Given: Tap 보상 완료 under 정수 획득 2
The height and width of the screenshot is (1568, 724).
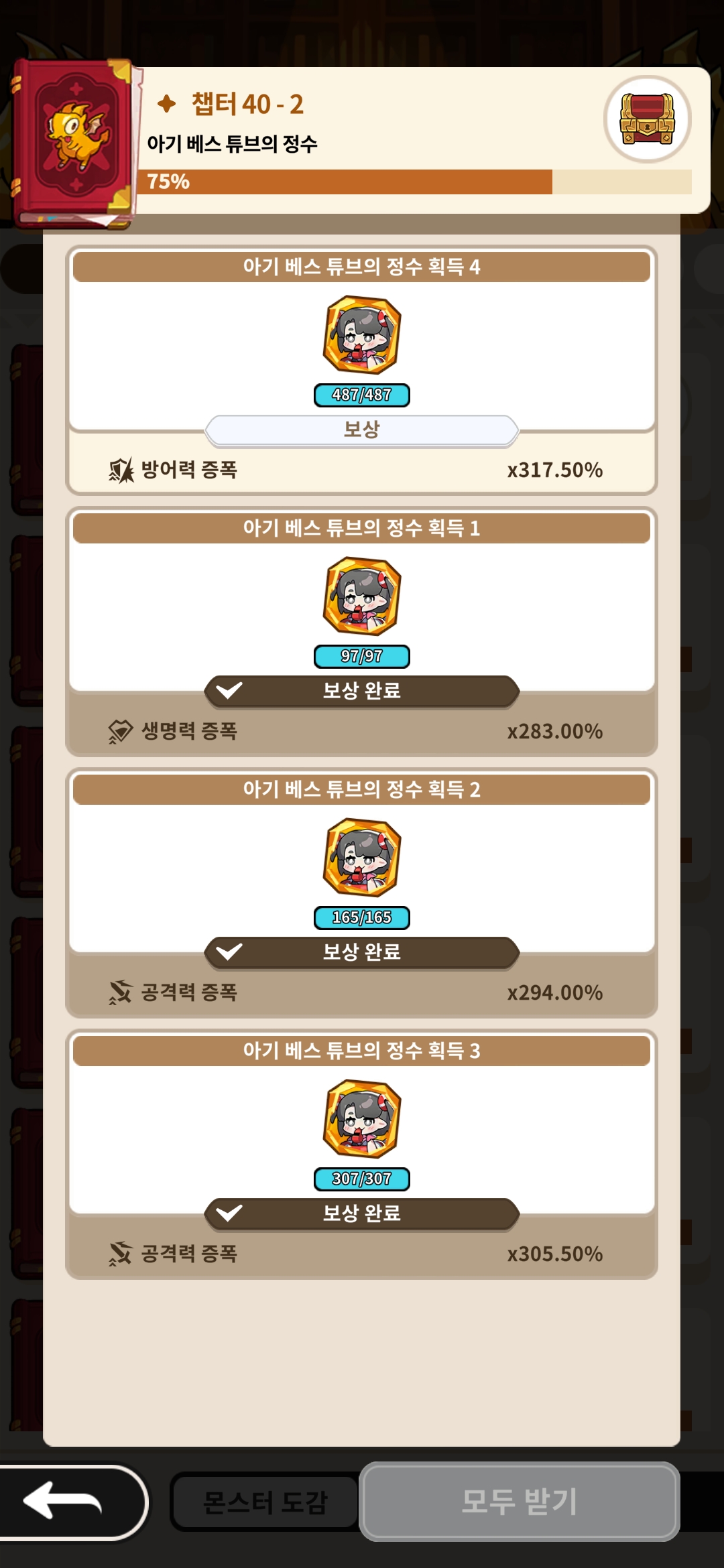Looking at the screenshot, I should pyautogui.click(x=362, y=952).
